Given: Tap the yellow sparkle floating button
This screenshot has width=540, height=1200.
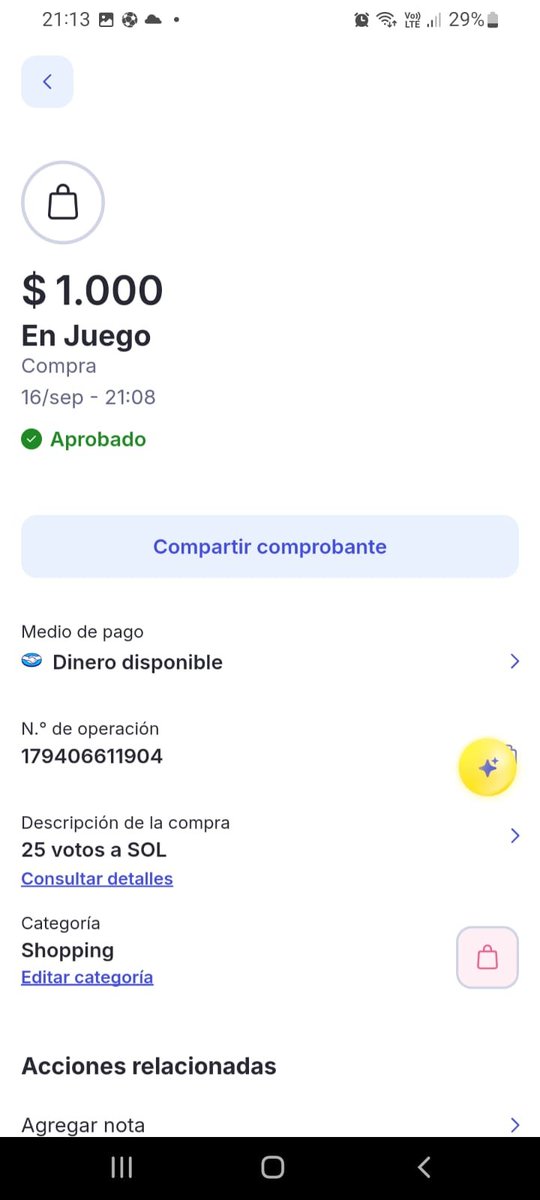Looking at the screenshot, I should tap(487, 768).
